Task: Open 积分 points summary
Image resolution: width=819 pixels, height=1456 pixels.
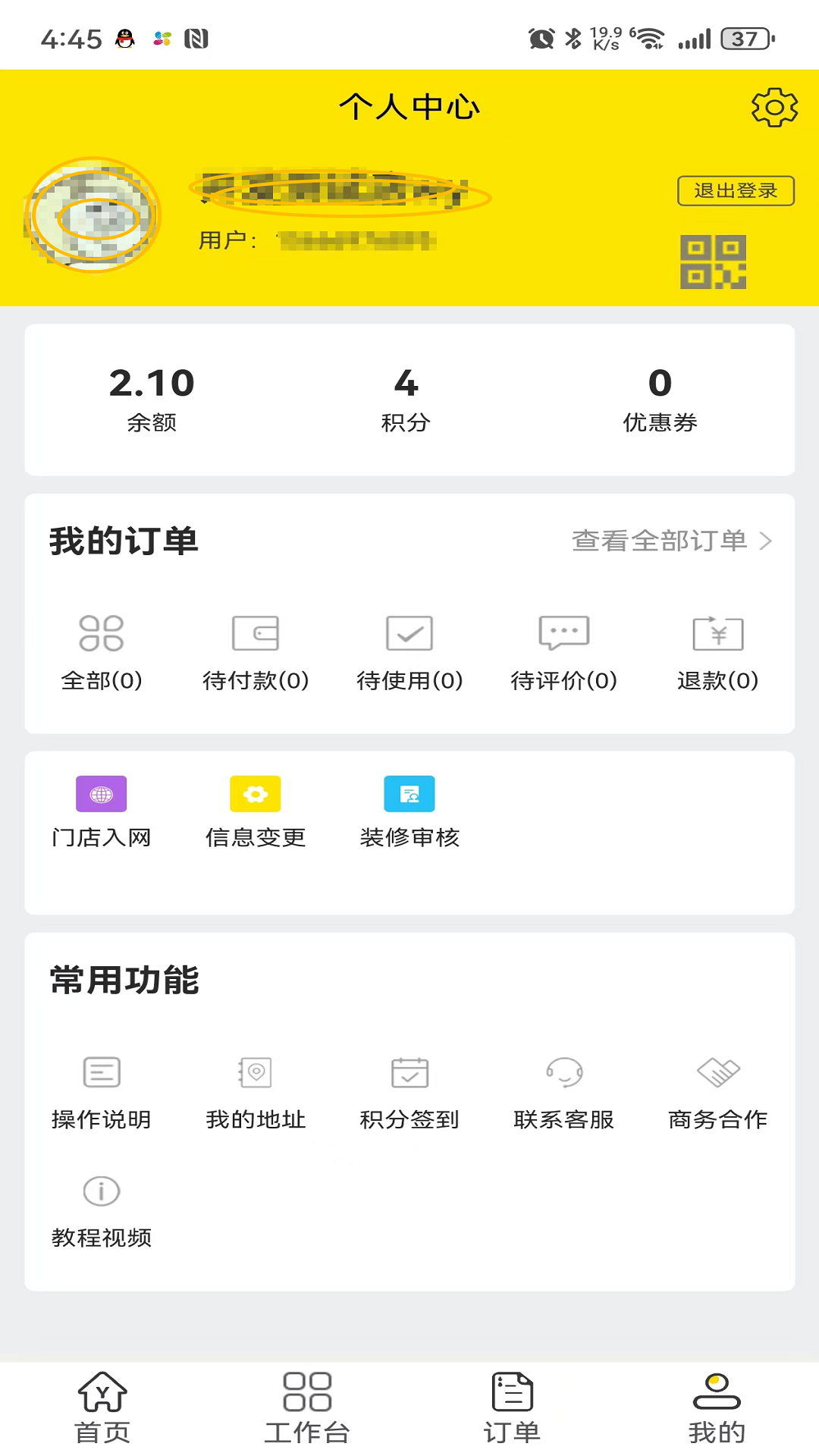Action: tap(406, 399)
